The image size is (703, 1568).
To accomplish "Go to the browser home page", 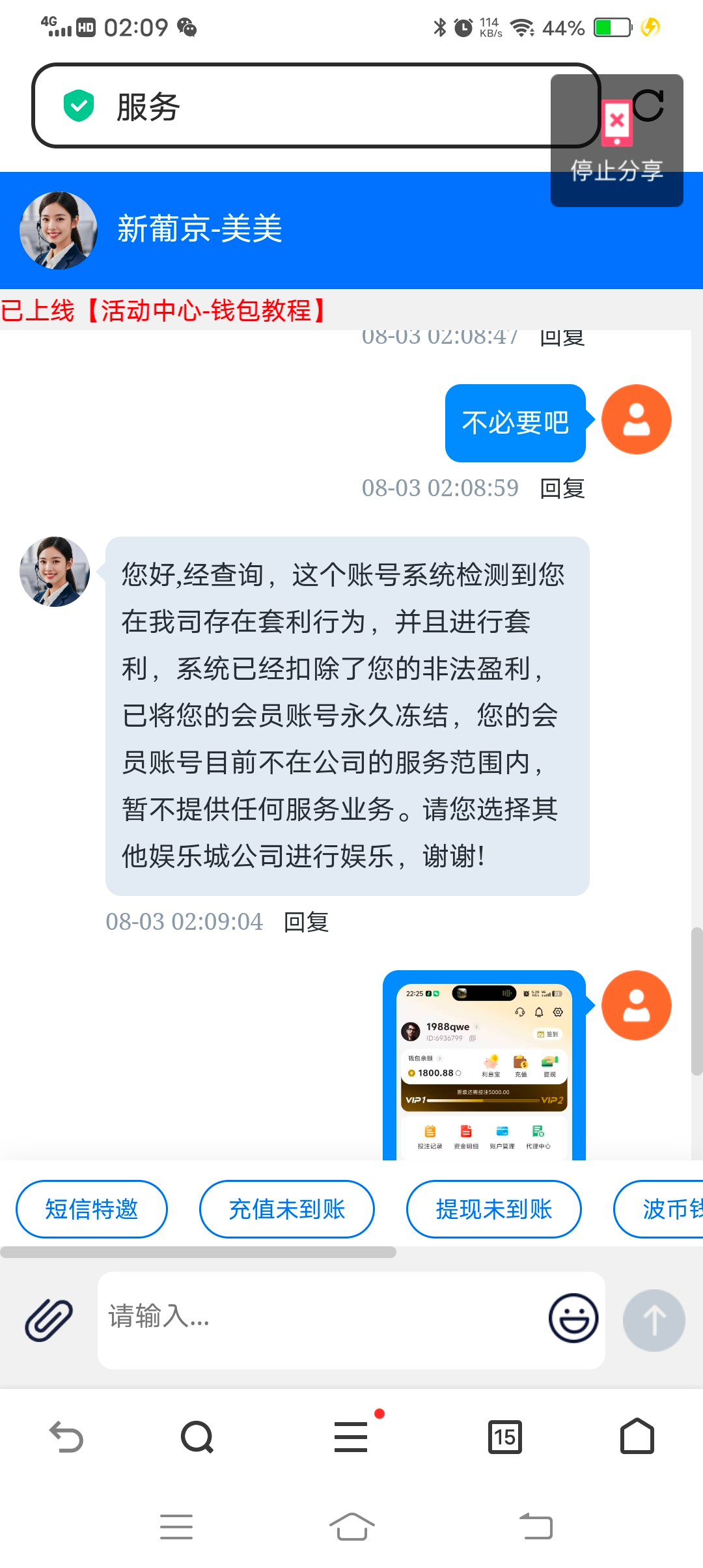I will coord(637,1437).
